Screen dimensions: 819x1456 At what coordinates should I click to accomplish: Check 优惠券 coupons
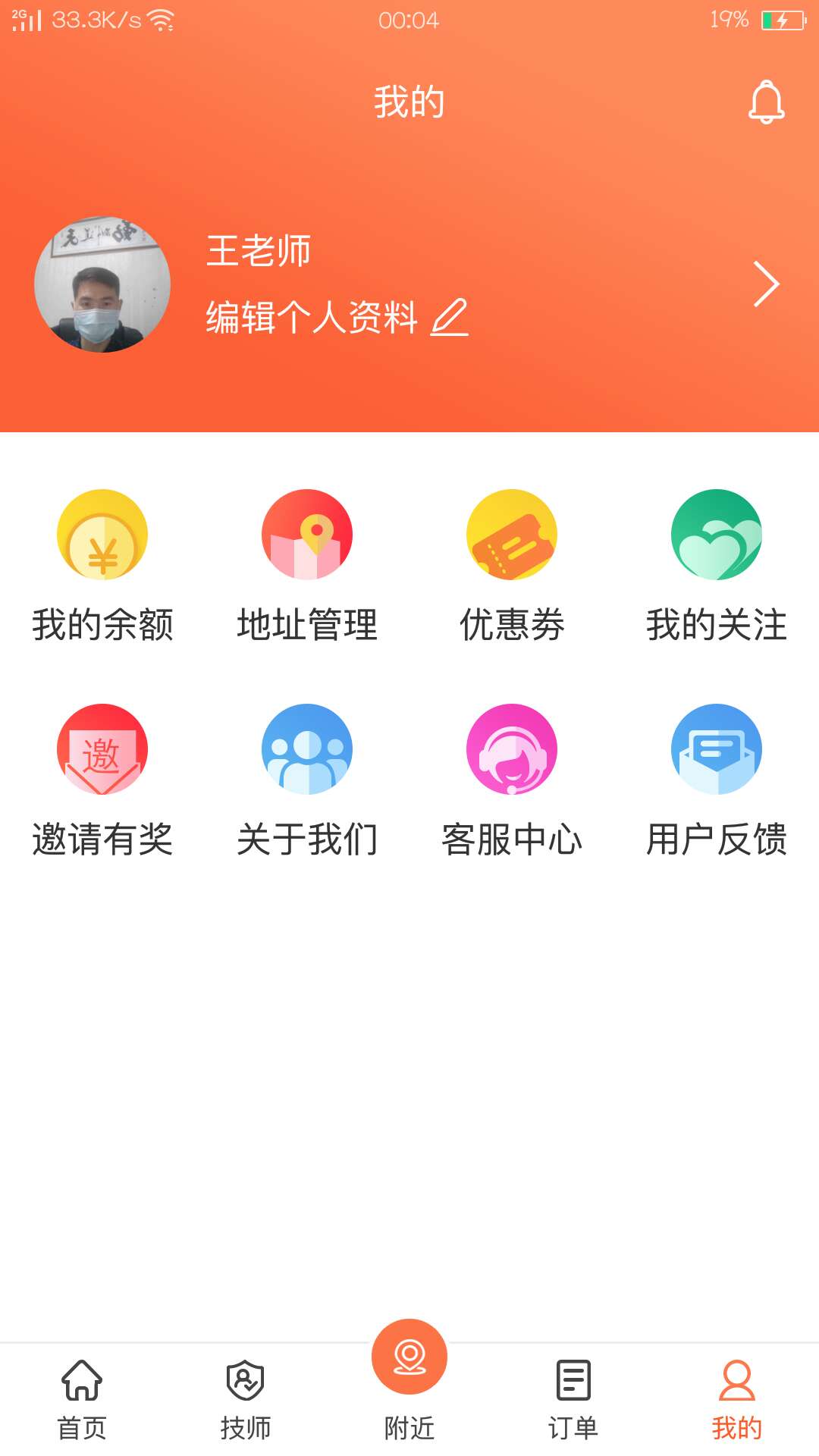click(512, 565)
